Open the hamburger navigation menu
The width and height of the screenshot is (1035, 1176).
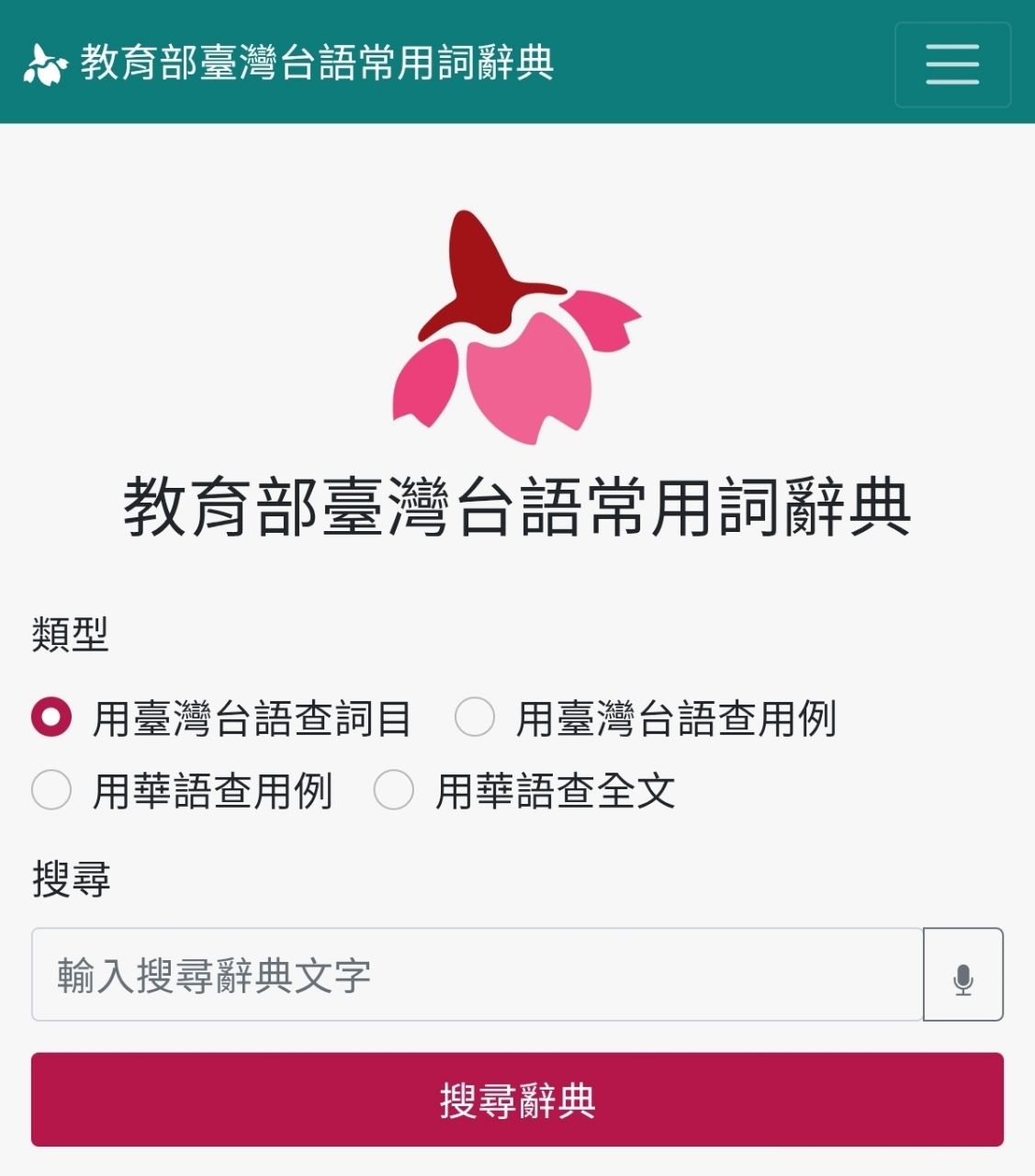[x=952, y=64]
